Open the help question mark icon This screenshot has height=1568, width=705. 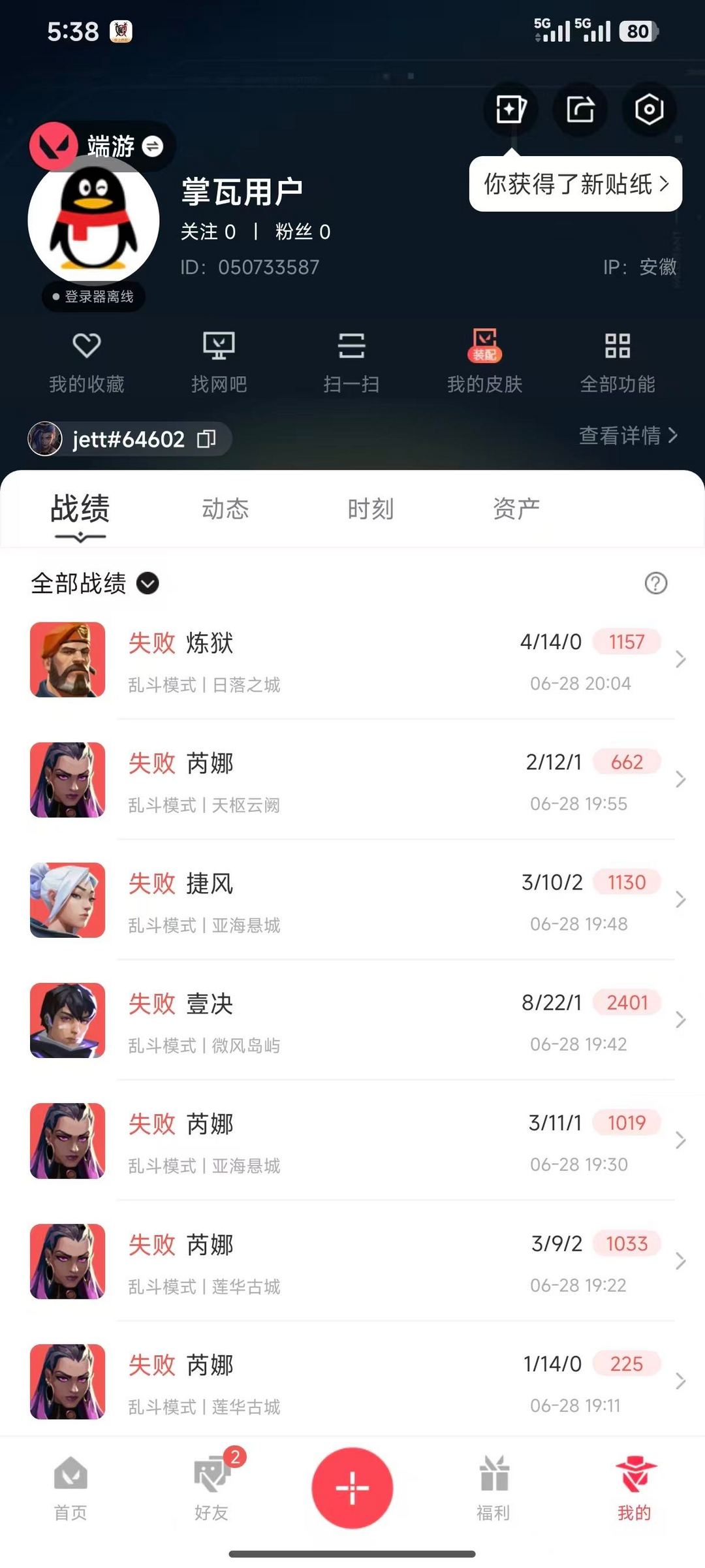[656, 583]
